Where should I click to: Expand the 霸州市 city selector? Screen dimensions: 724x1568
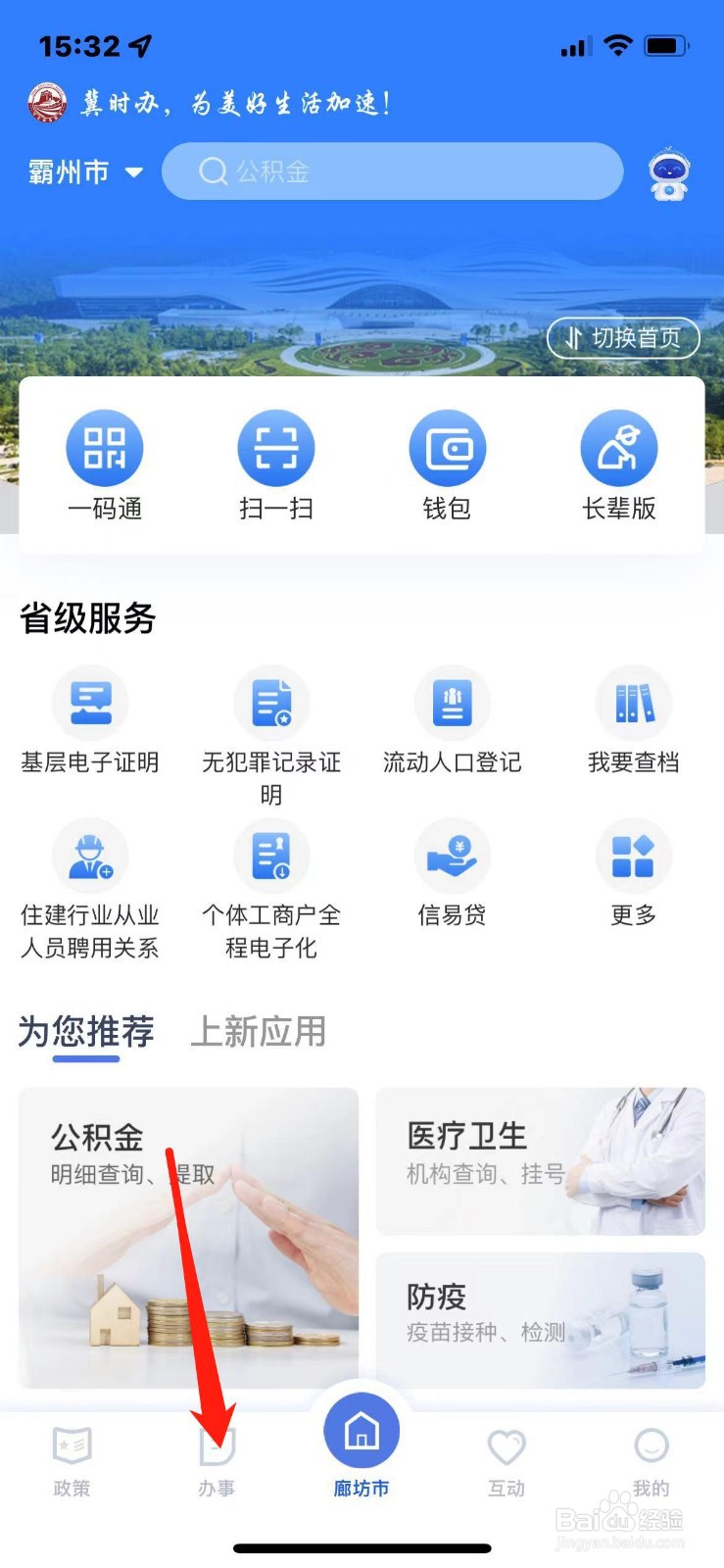coord(83,172)
